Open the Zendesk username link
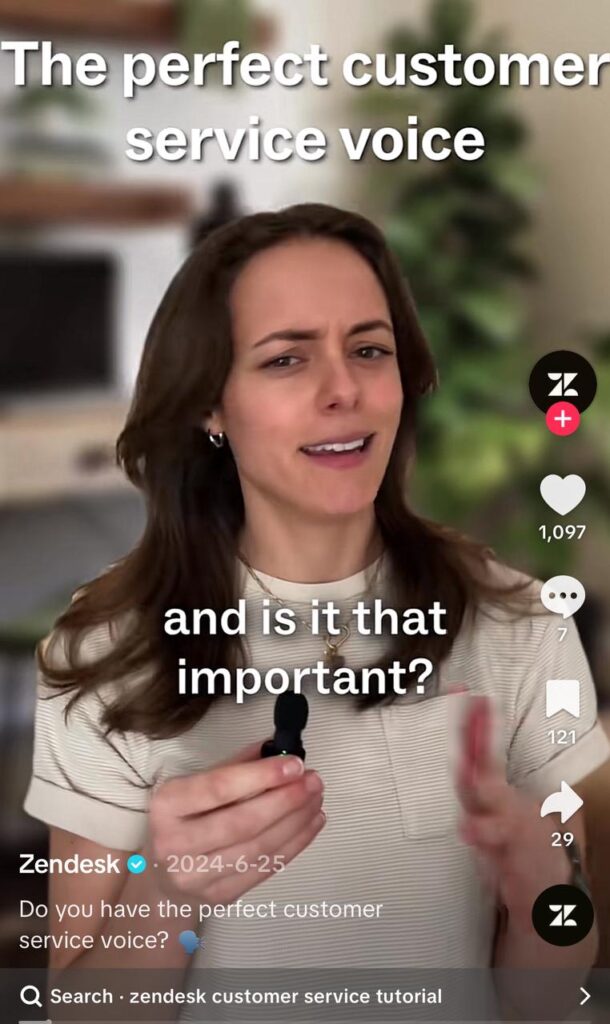 [x=69, y=864]
